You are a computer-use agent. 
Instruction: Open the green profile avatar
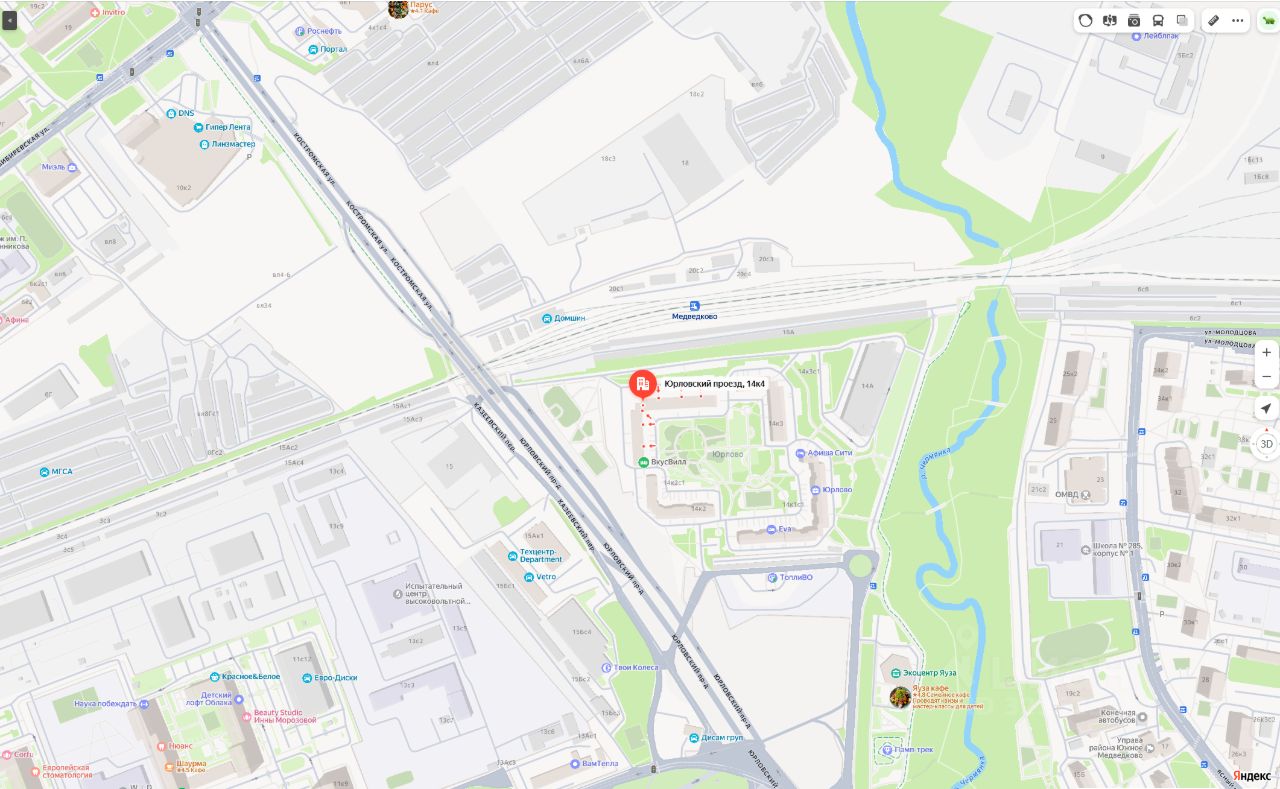(x=1268, y=20)
